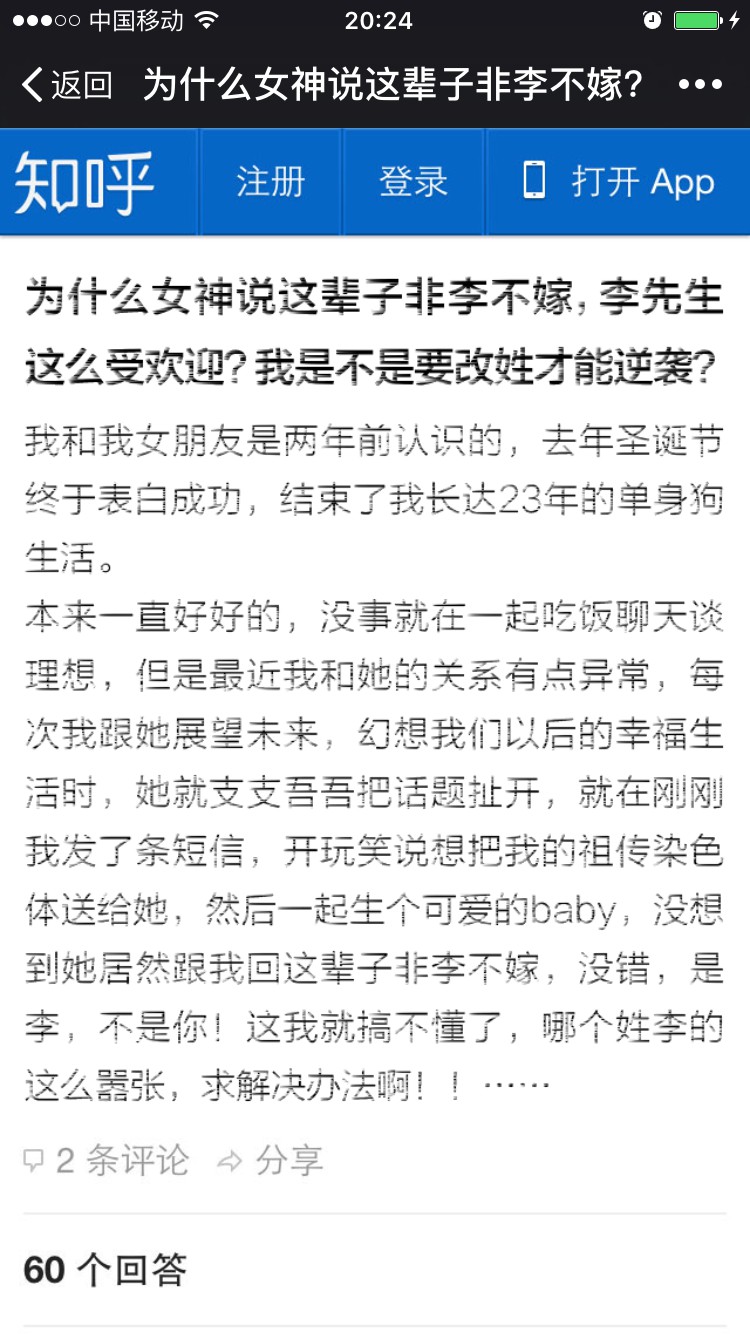Screen dimensions: 750x1334
Task: Go back using the 返回 button
Action: pyautogui.click(x=67, y=85)
